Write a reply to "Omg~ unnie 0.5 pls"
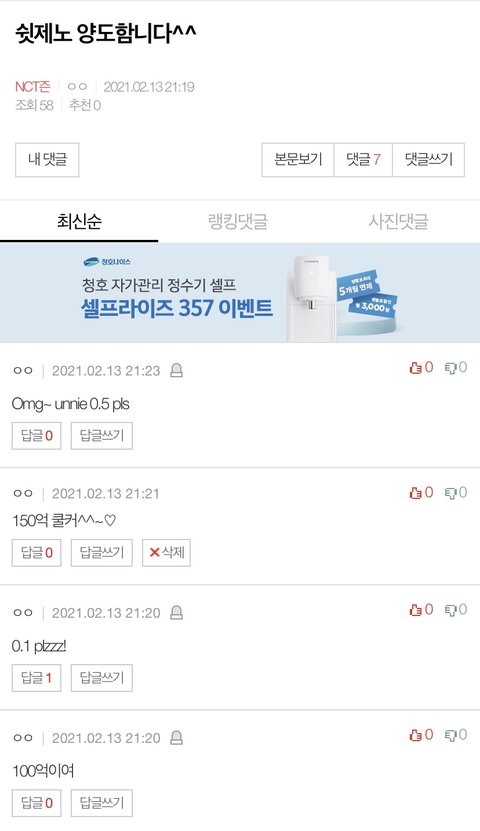This screenshot has width=480, height=831. pyautogui.click(x=102, y=436)
